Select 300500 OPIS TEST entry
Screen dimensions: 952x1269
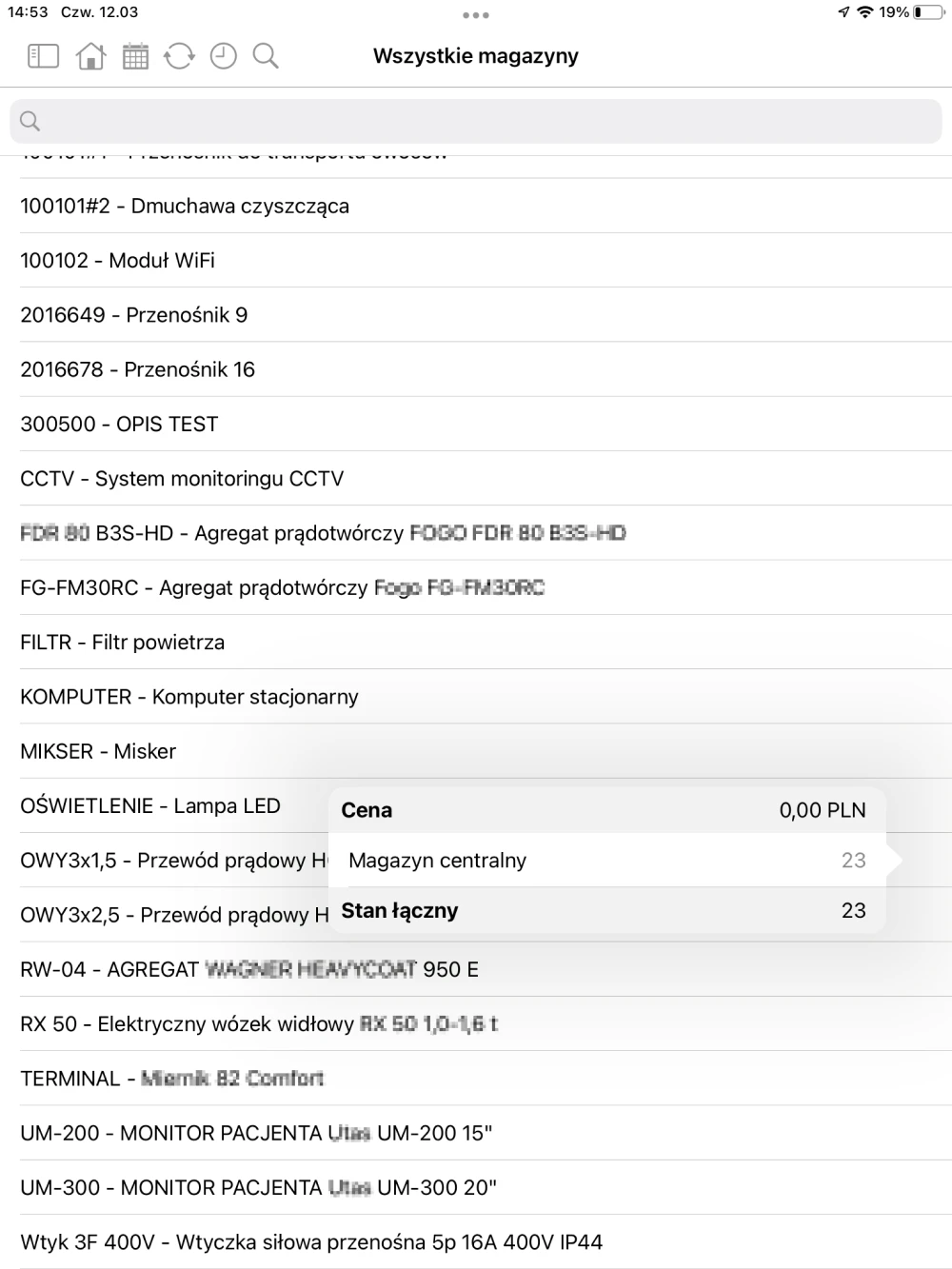coord(119,424)
